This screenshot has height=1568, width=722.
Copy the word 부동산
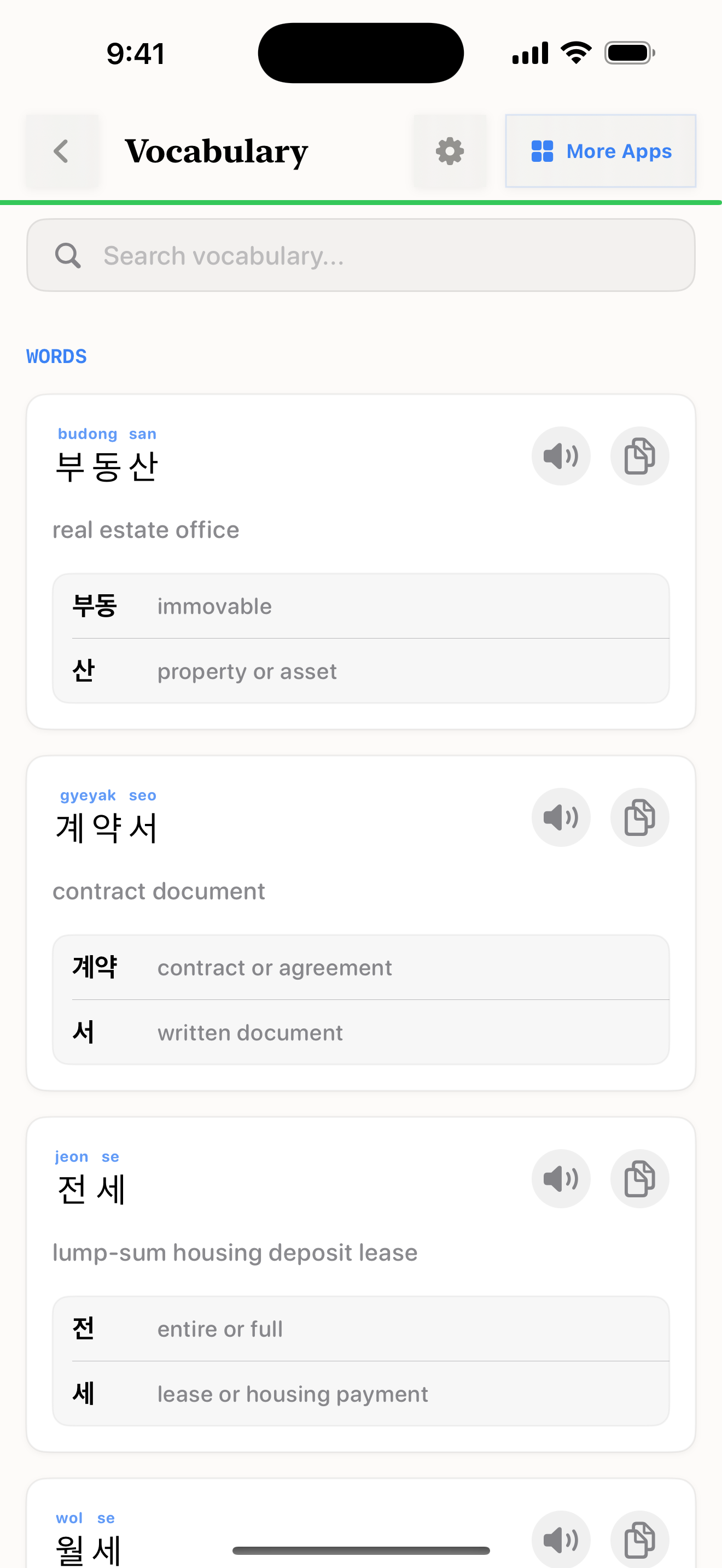click(639, 456)
